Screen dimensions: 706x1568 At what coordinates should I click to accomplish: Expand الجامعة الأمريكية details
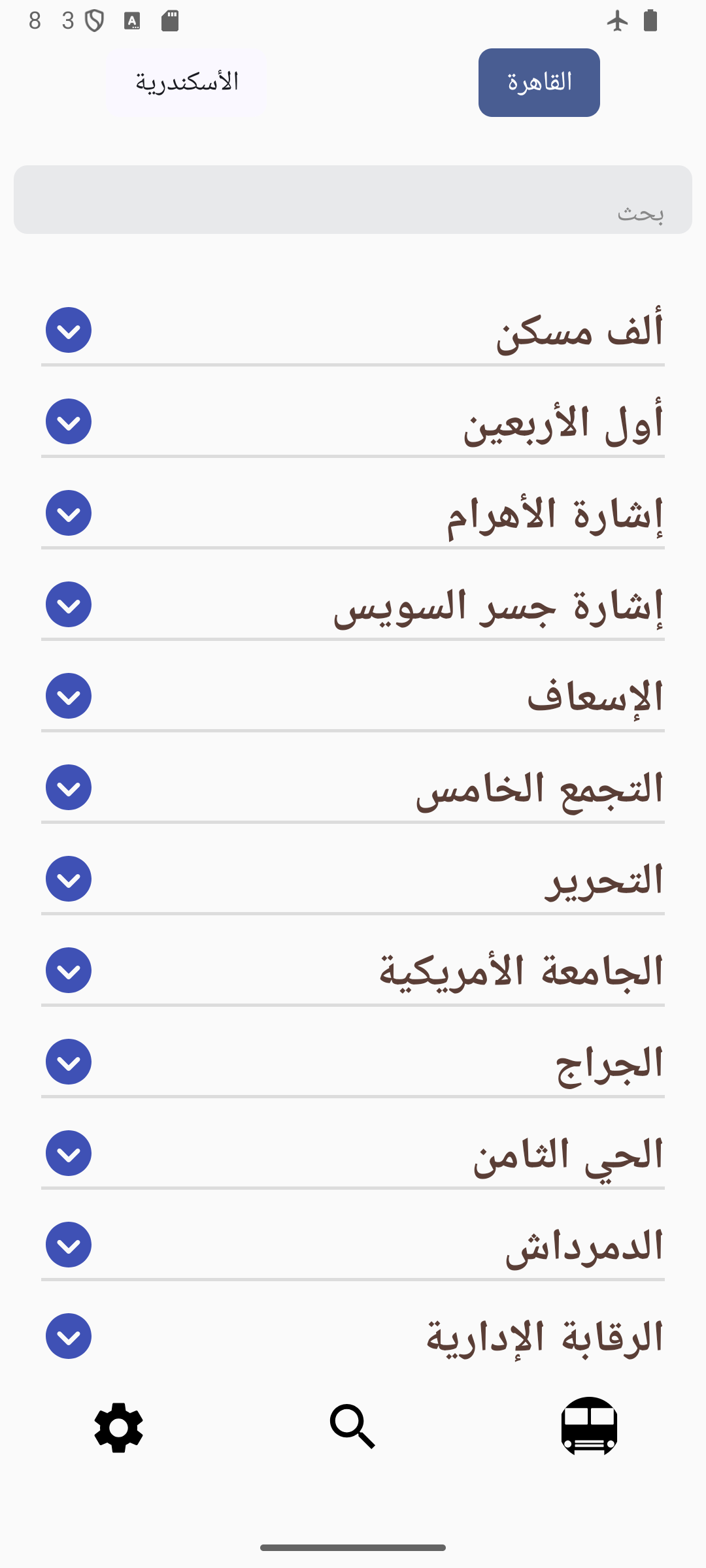coord(69,970)
